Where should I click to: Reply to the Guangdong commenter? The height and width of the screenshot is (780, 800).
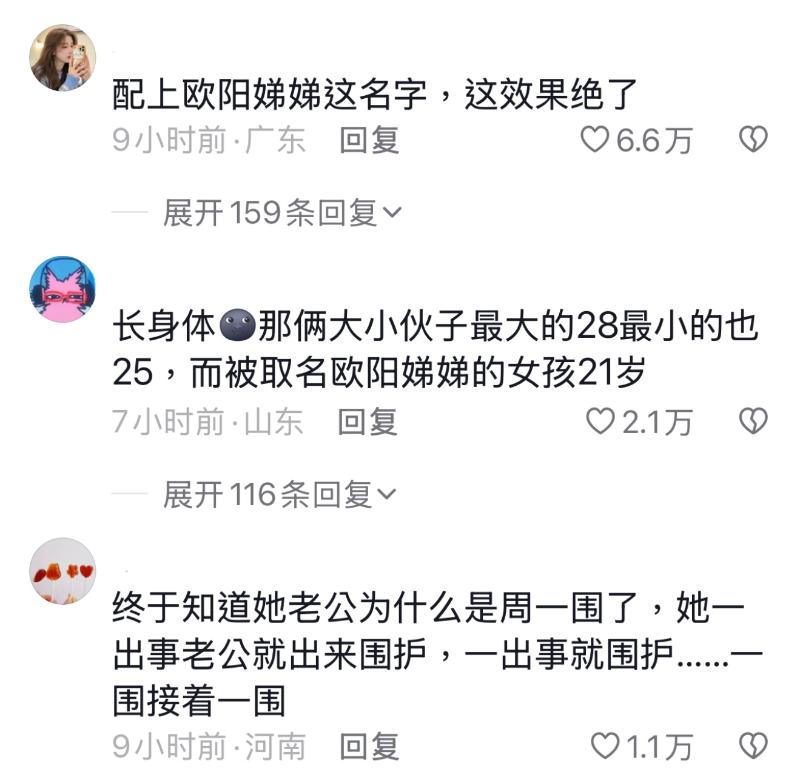click(369, 141)
